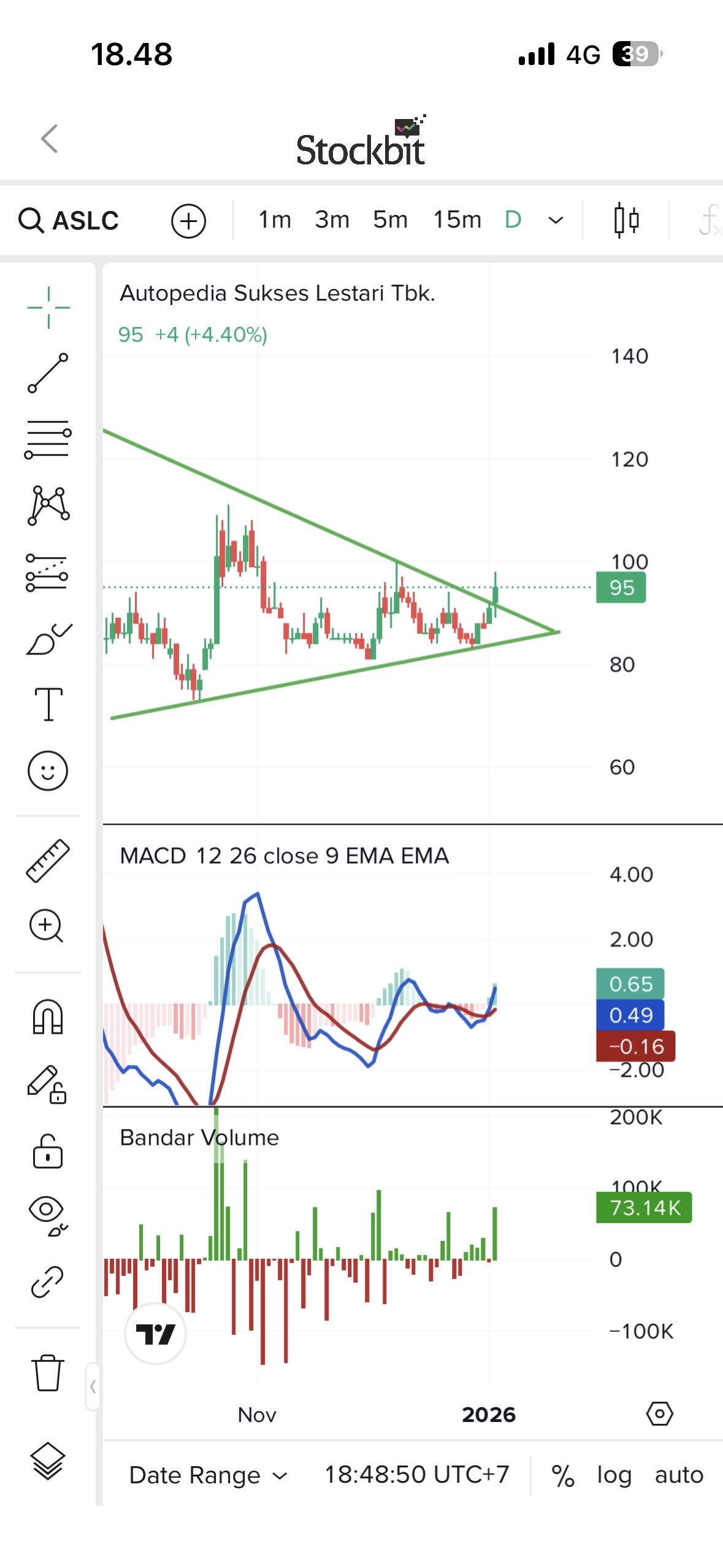This screenshot has width=723, height=1568.
Task: Toggle magnet mode for drawings
Action: point(48,1017)
